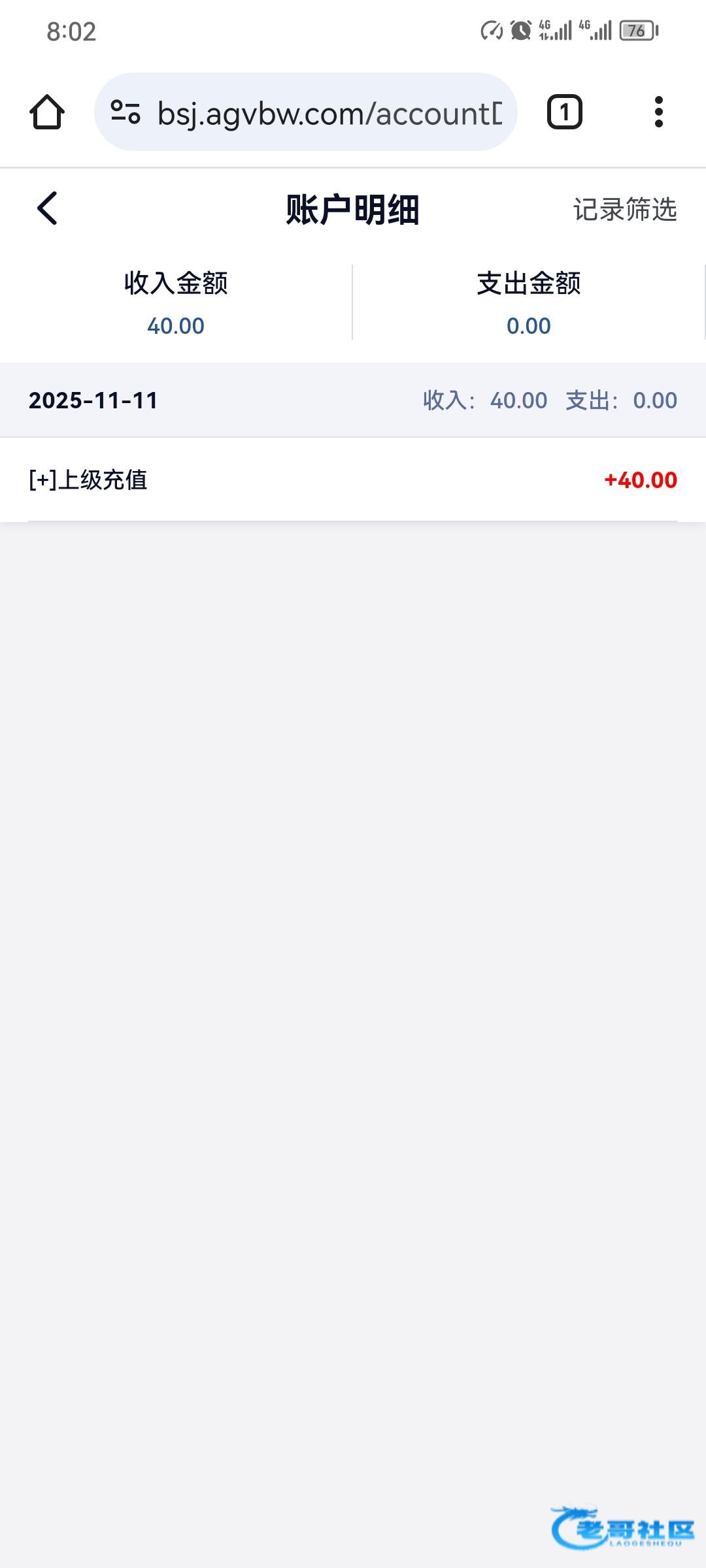
Task: Focus the browser address bar
Action: [329, 113]
